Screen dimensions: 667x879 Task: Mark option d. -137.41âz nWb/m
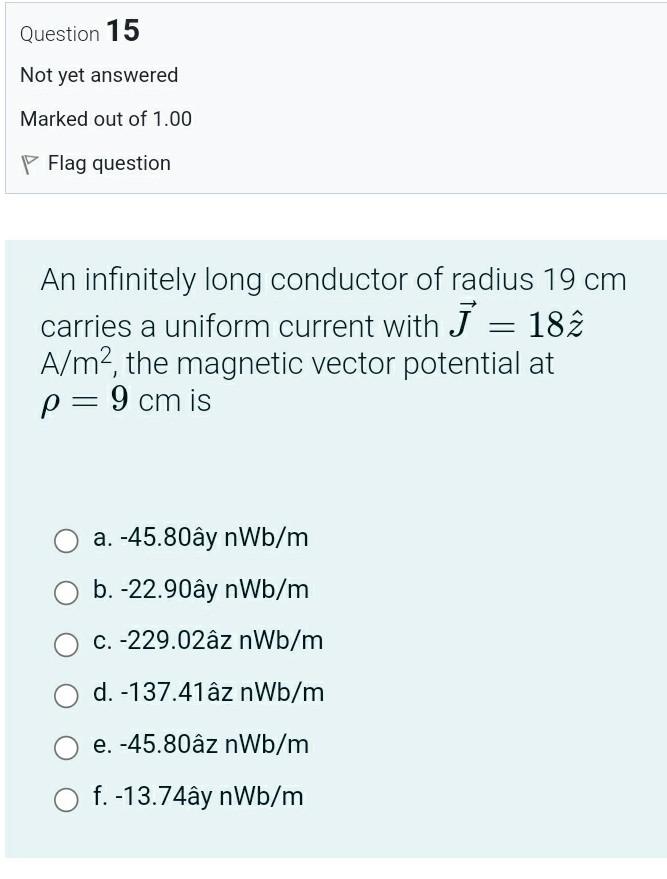66,695
